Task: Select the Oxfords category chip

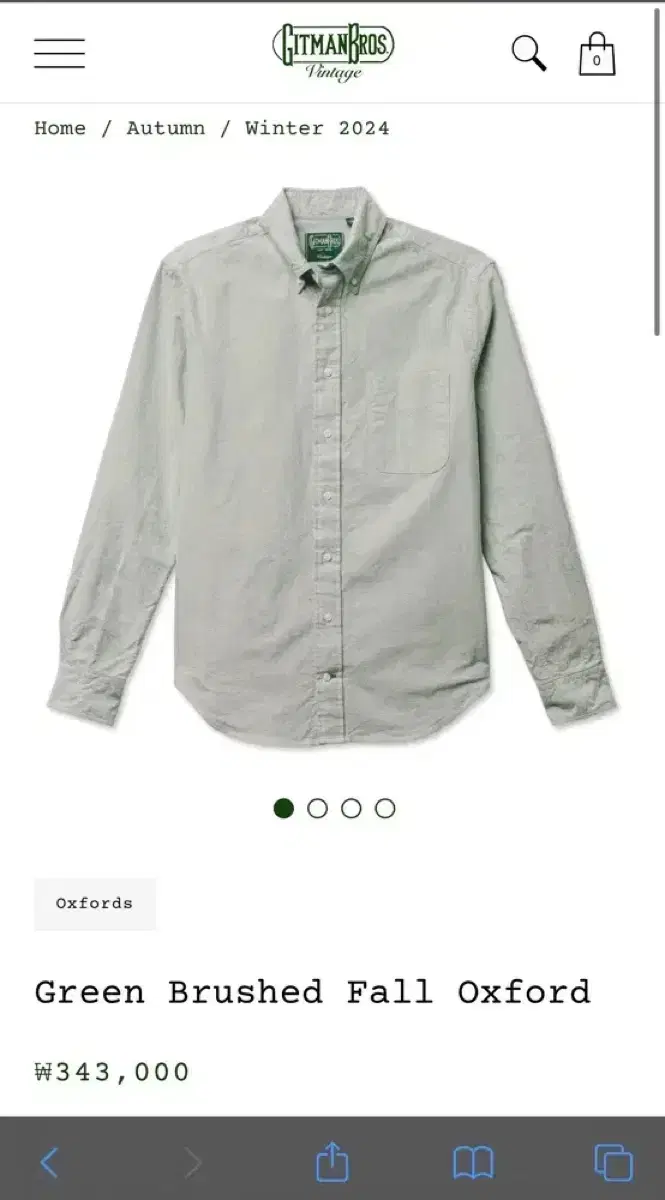Action: (95, 904)
